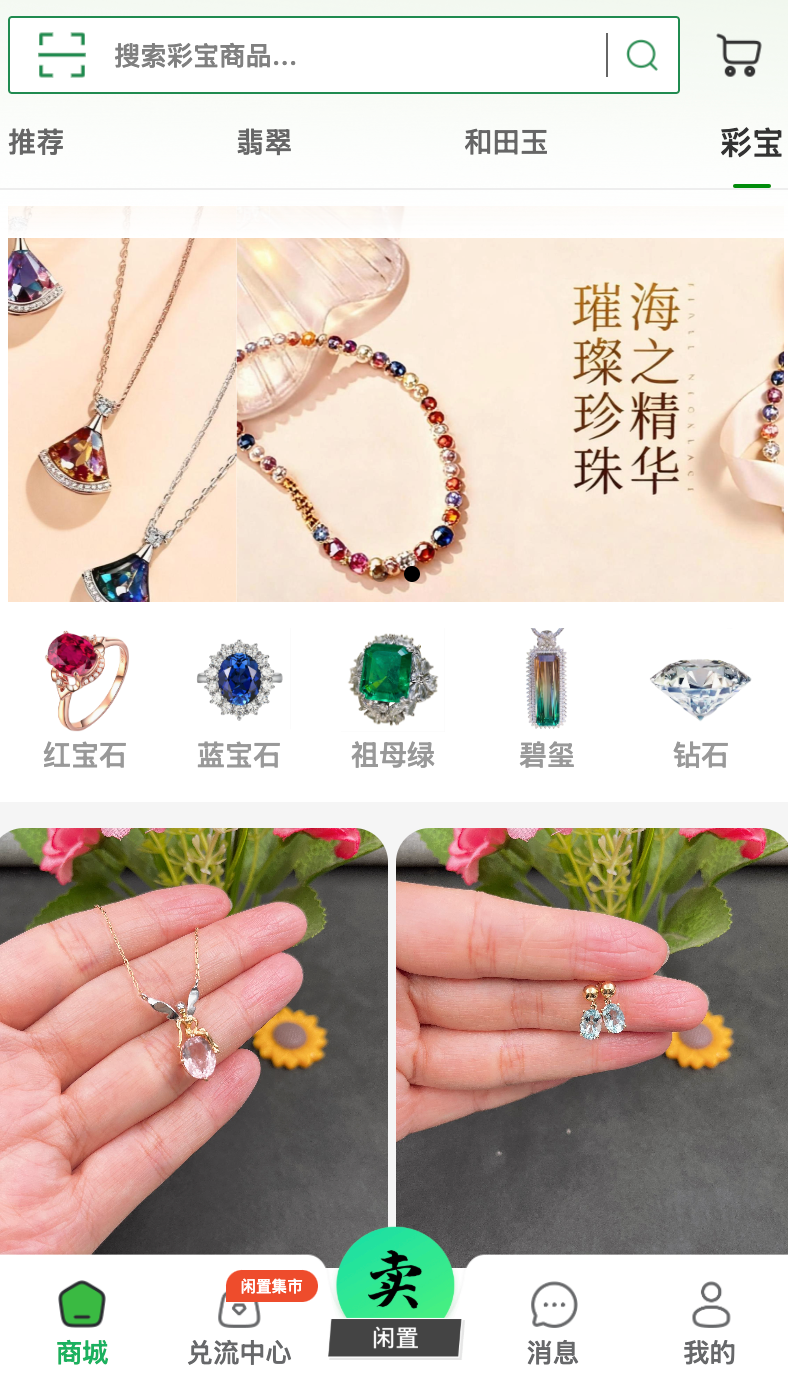Open the shopping cart
The height and width of the screenshot is (1376, 788).
pyautogui.click(x=739, y=55)
